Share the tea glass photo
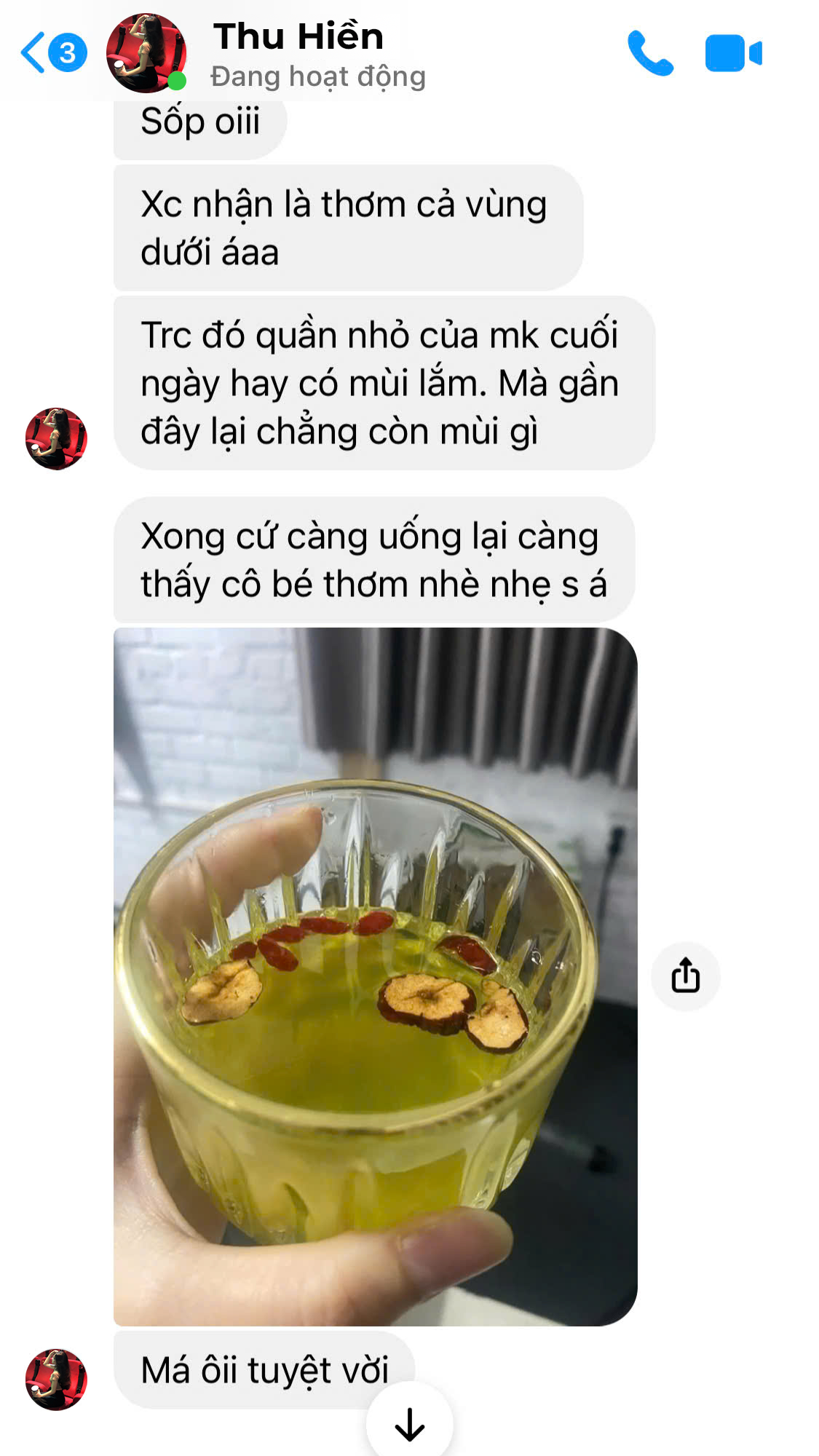This screenshot has width=819, height=1456. coord(685,976)
